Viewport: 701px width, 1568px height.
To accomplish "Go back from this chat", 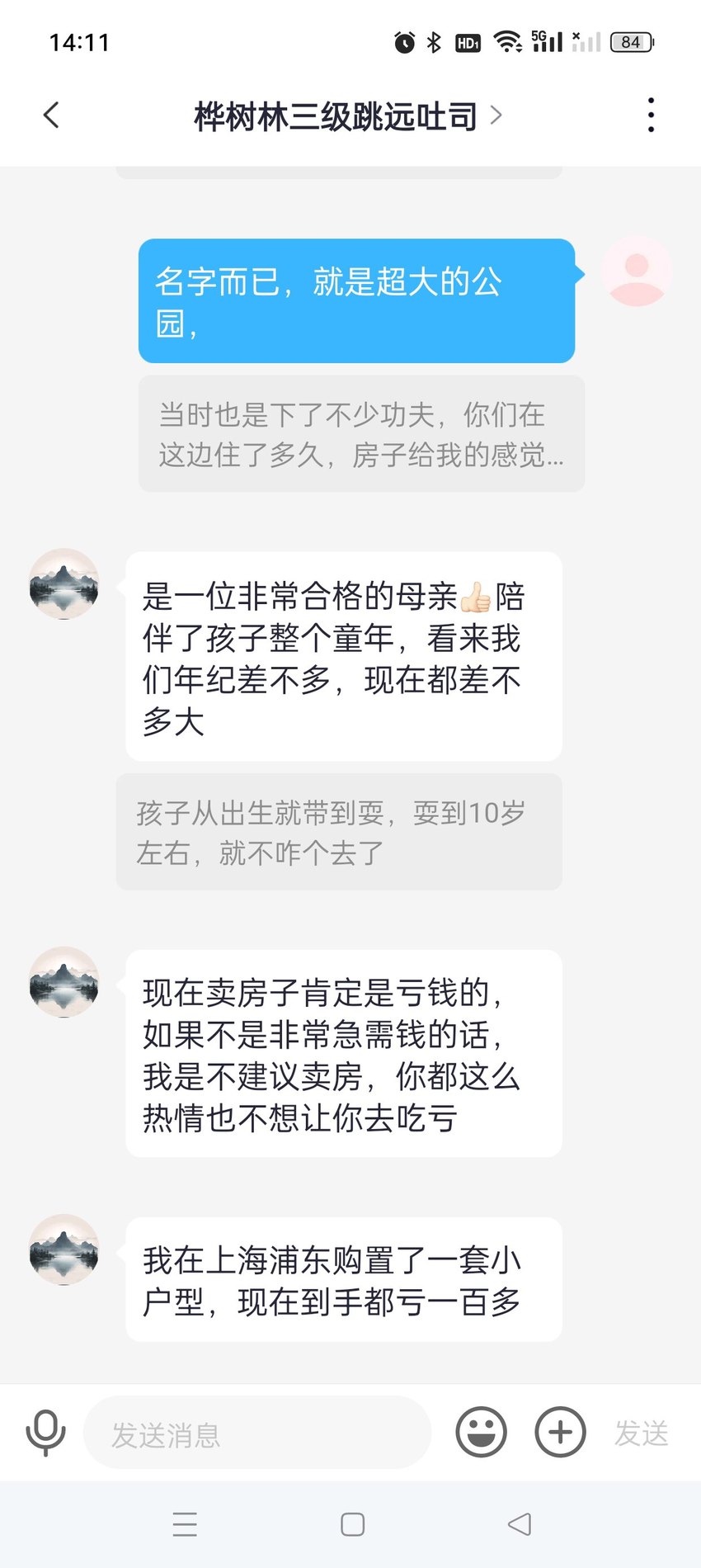I will click(51, 116).
